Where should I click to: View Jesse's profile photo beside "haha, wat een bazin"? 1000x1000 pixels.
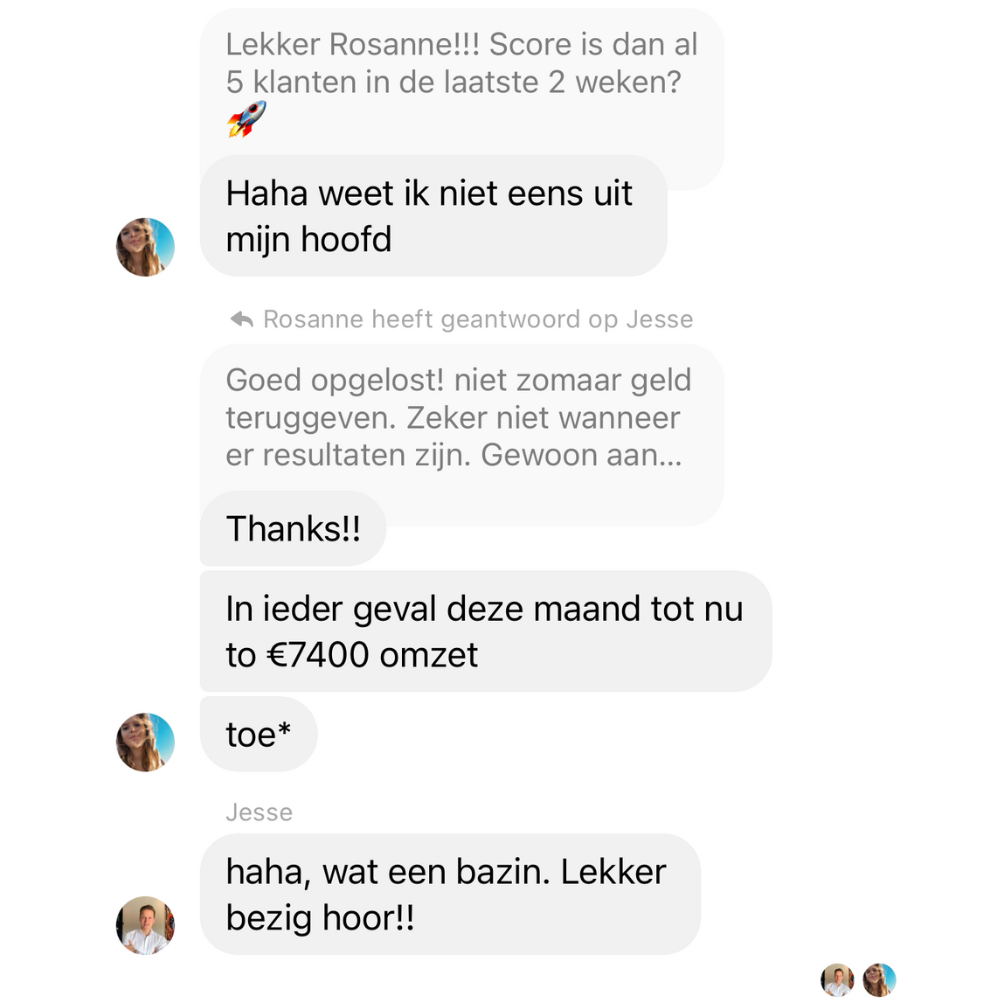tap(146, 925)
